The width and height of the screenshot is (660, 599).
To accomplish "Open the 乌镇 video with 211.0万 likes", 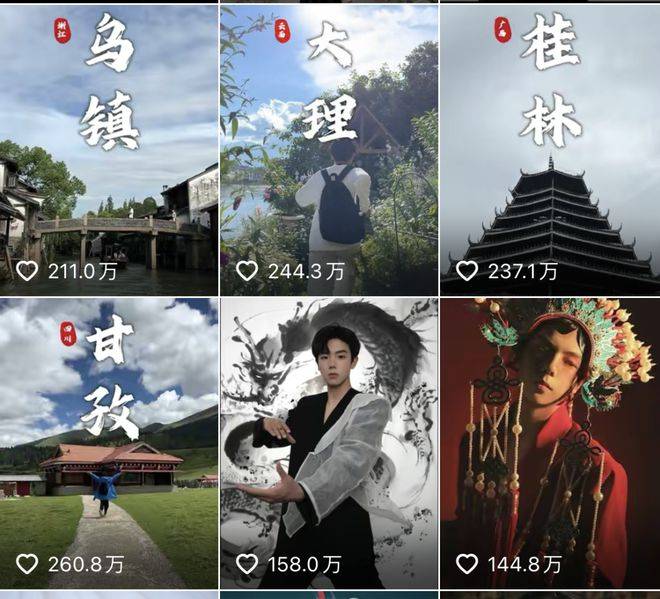I will 108,150.
